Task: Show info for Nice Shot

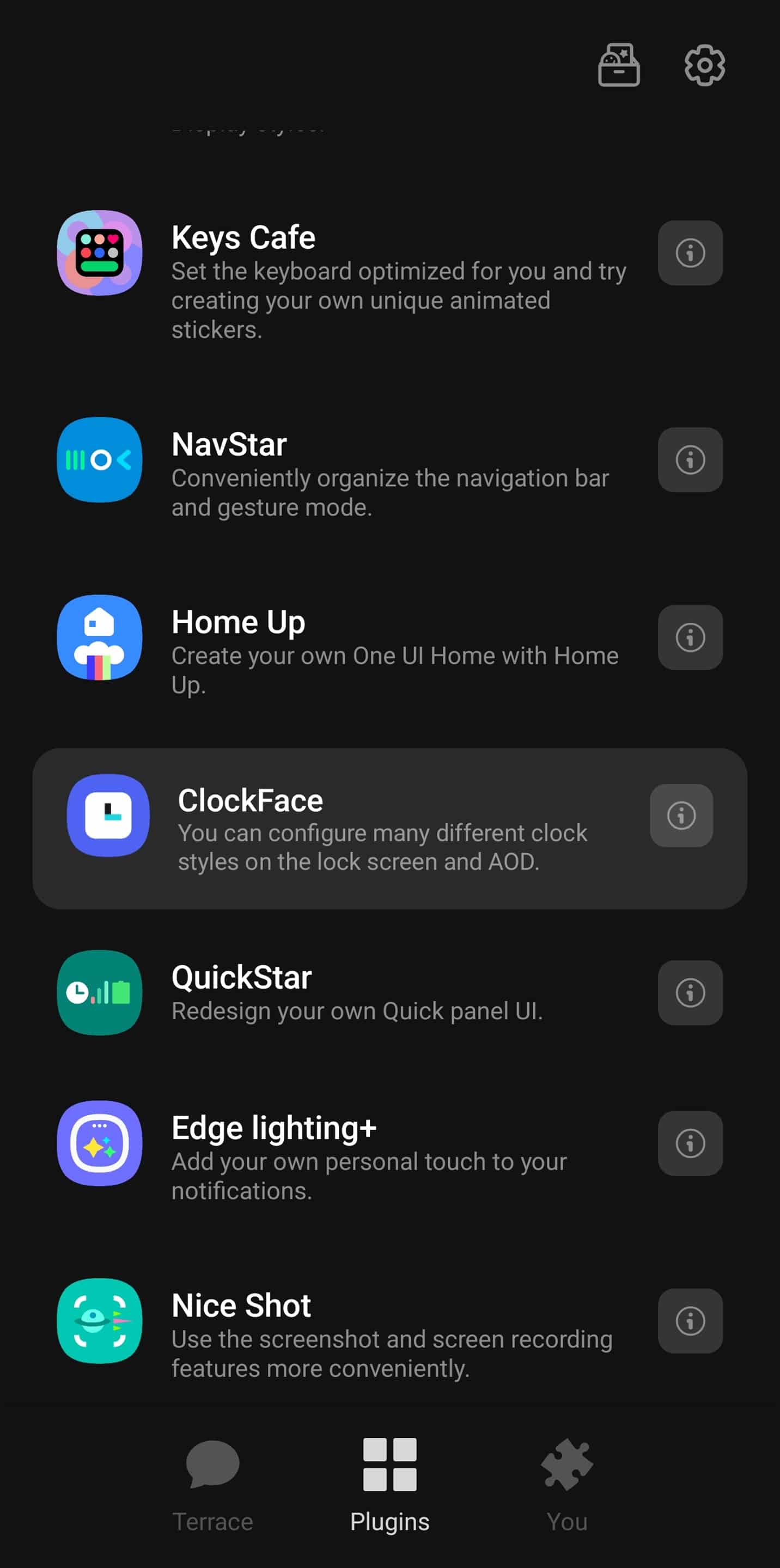Action: (690, 1320)
